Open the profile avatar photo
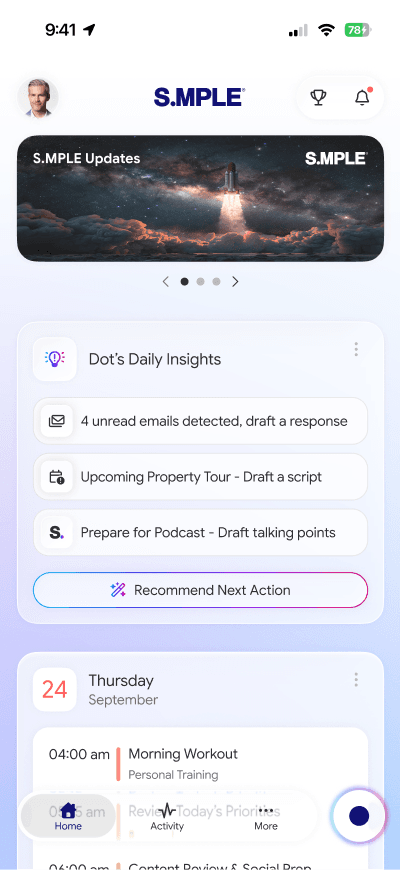Image resolution: width=400 pixels, height=870 pixels. click(x=38, y=97)
